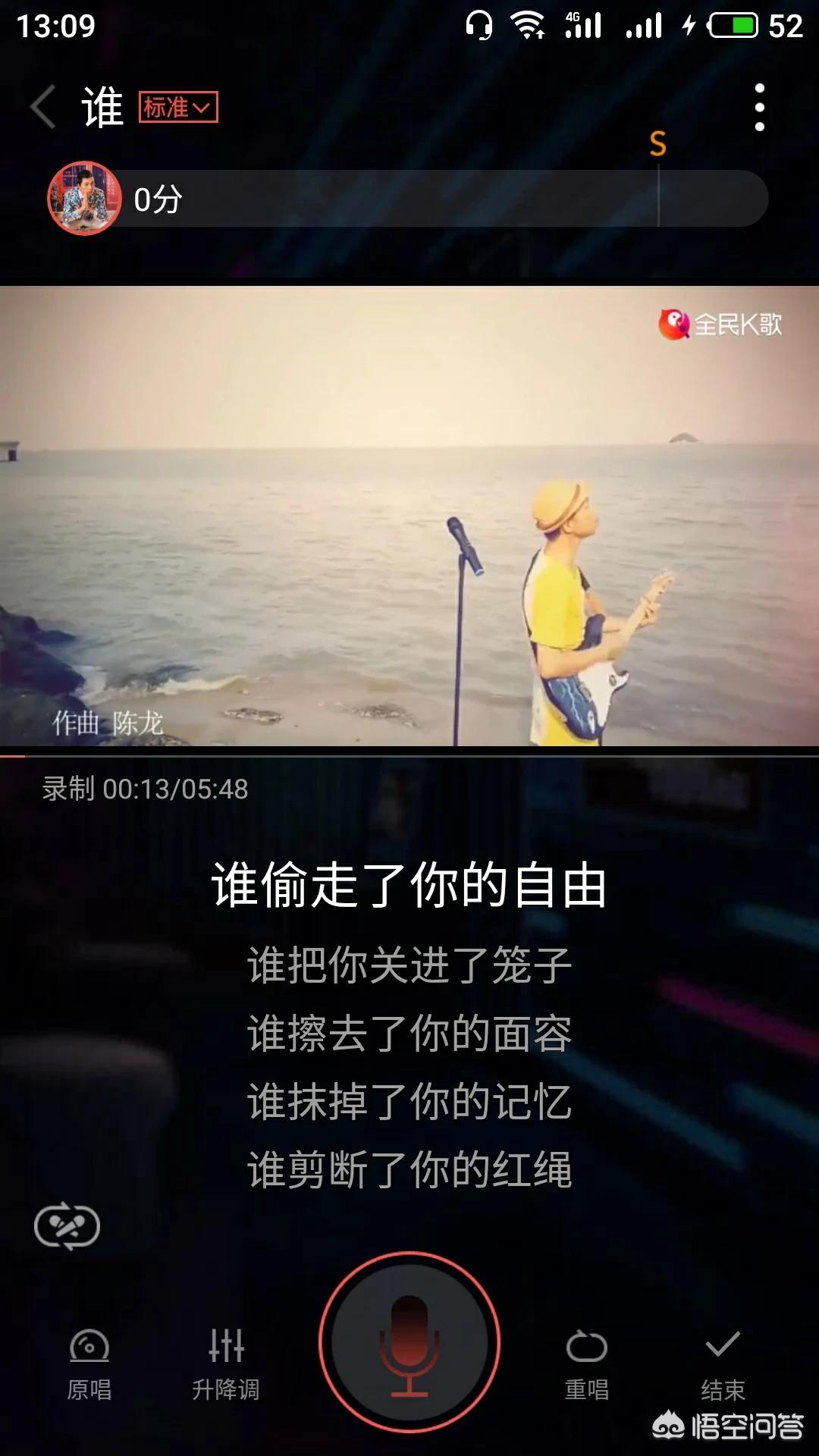Tap the red microphone record button

409,1342
